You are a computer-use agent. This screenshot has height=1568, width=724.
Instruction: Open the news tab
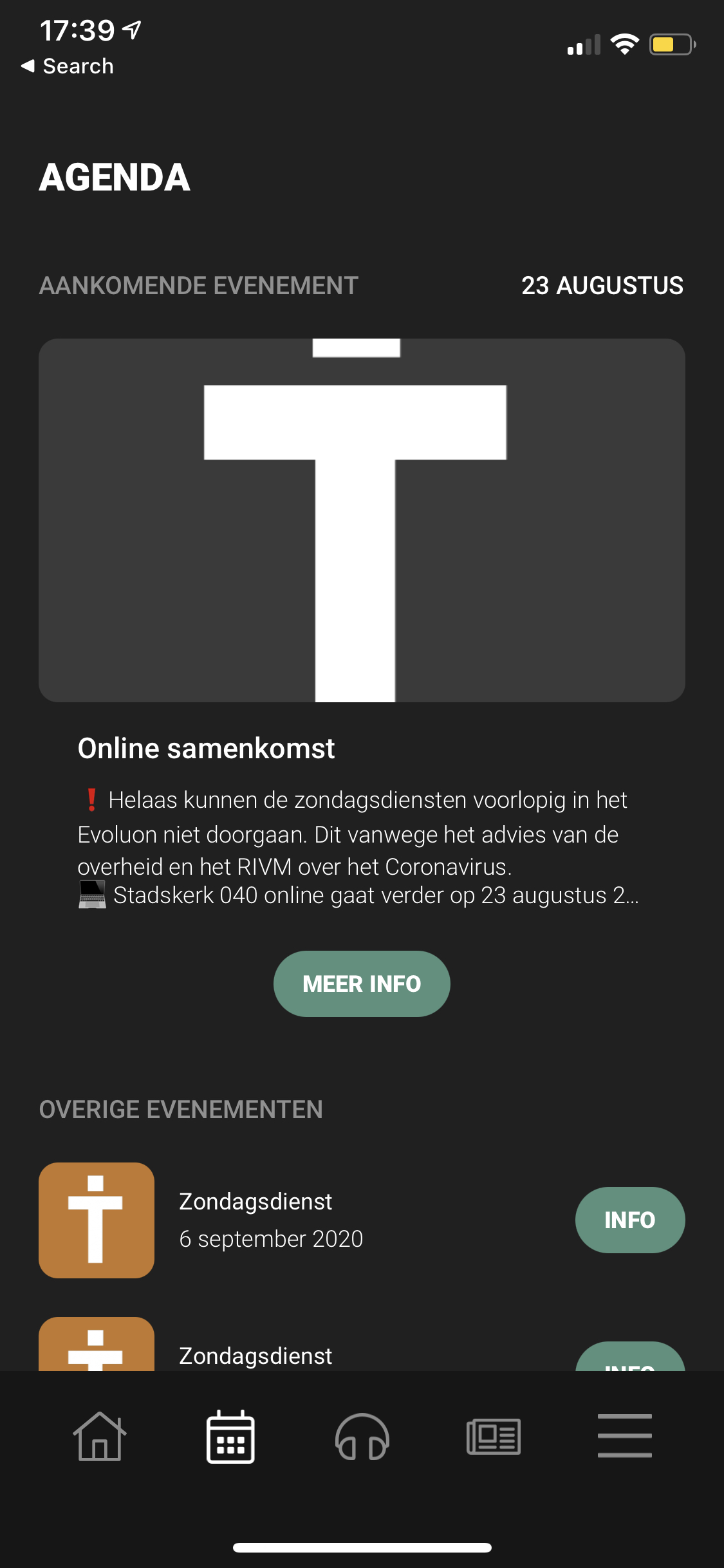tap(494, 1437)
